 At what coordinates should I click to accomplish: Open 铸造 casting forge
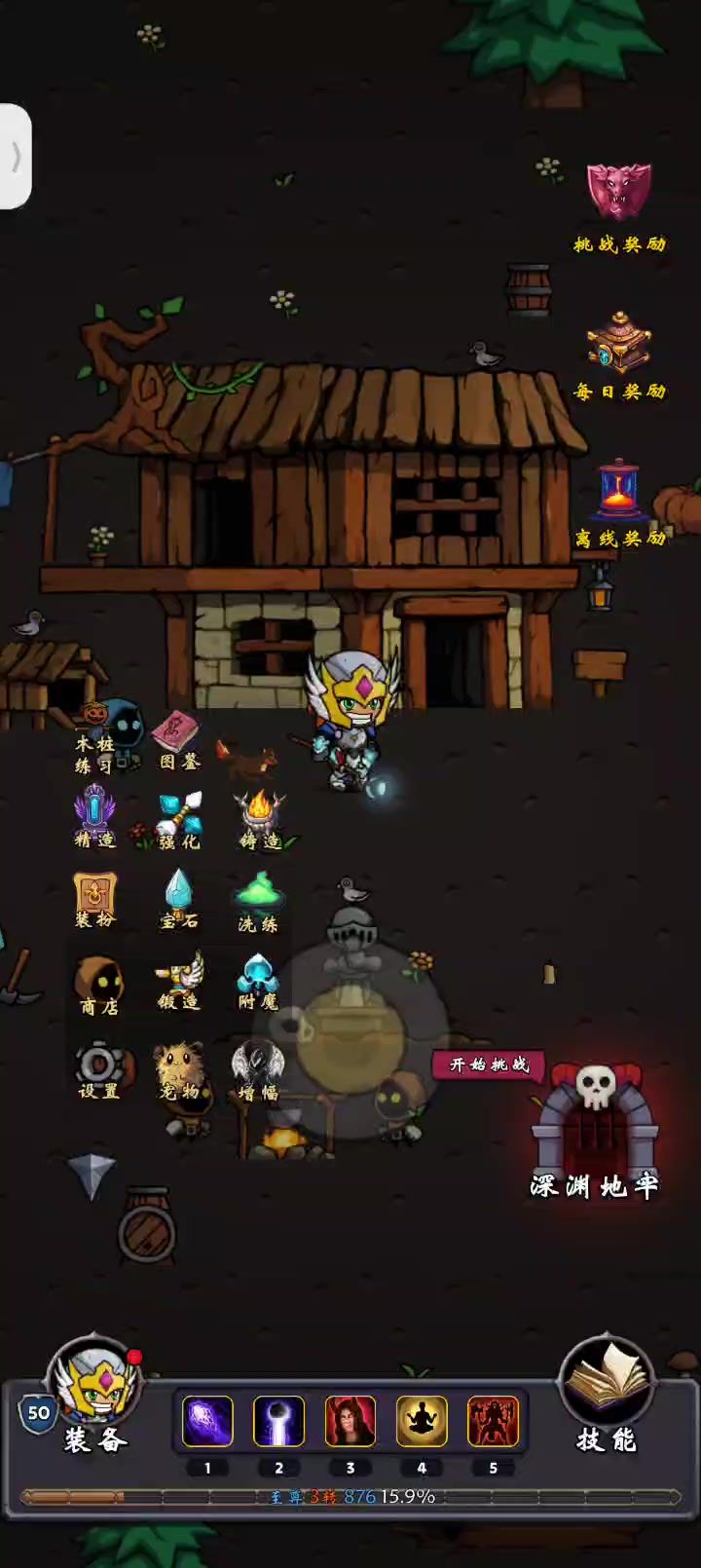point(259,816)
